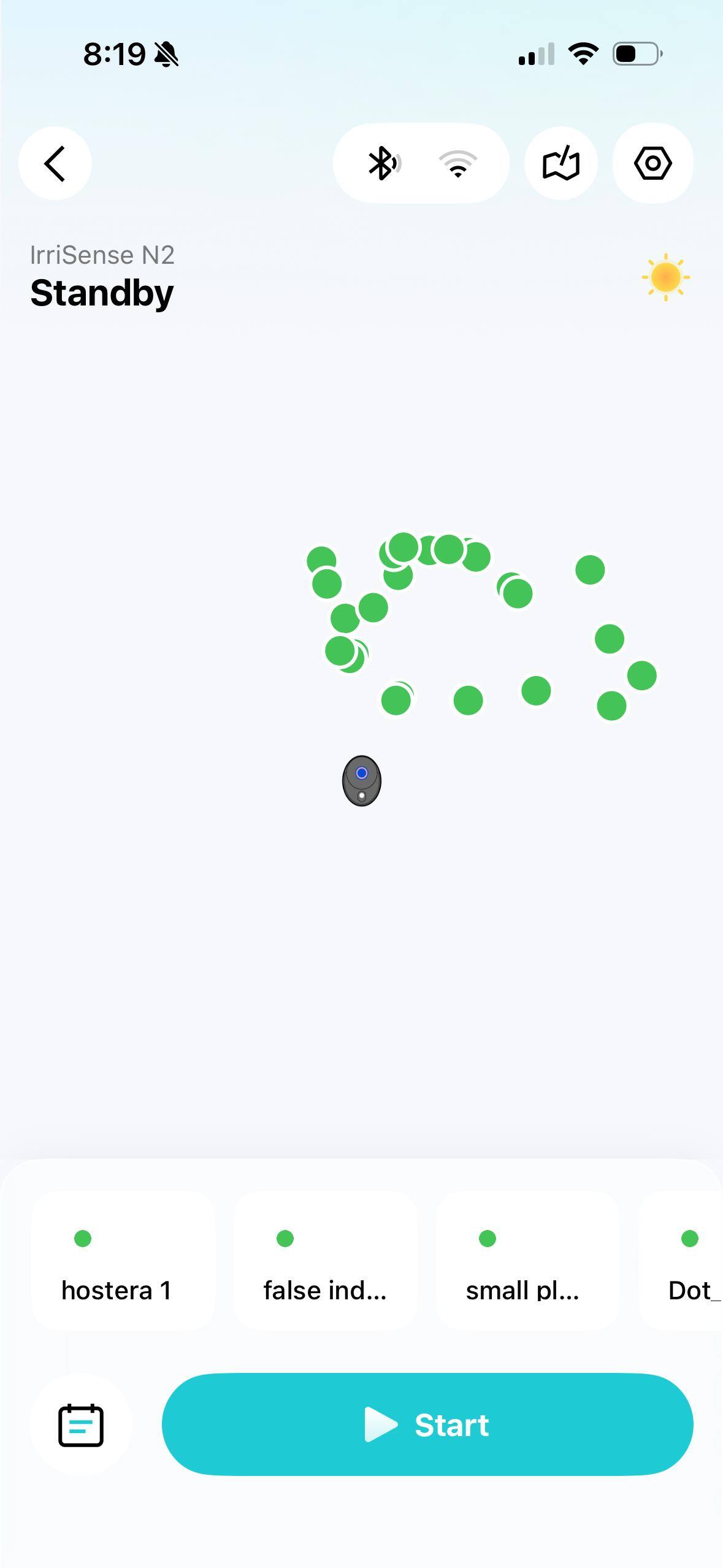The image size is (723, 1568).
Task: Select the Dot_ zone card
Action: tap(681, 1261)
